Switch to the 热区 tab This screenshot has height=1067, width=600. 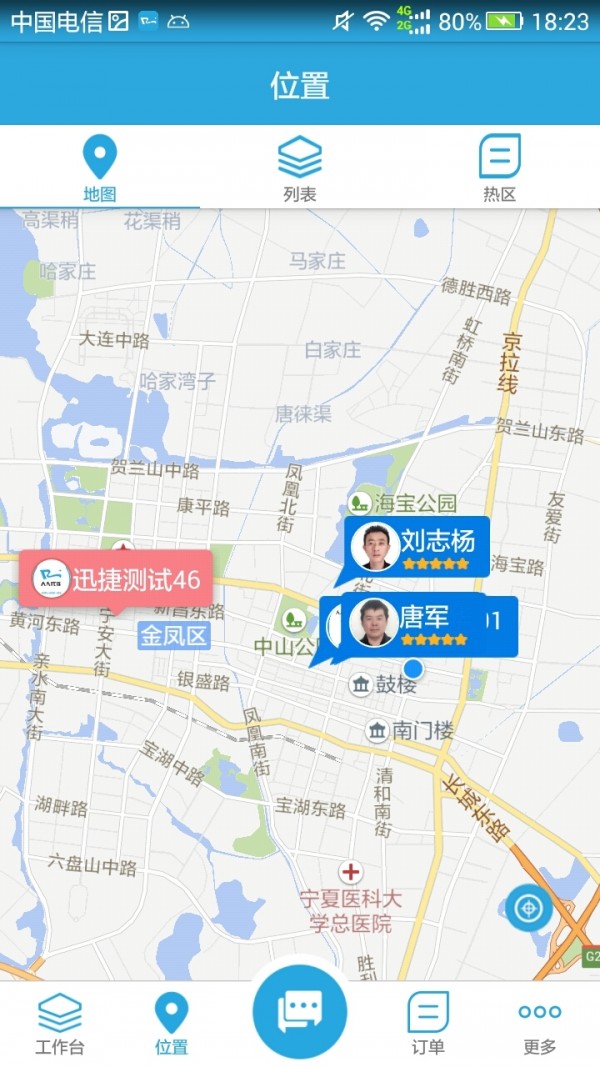[499, 167]
